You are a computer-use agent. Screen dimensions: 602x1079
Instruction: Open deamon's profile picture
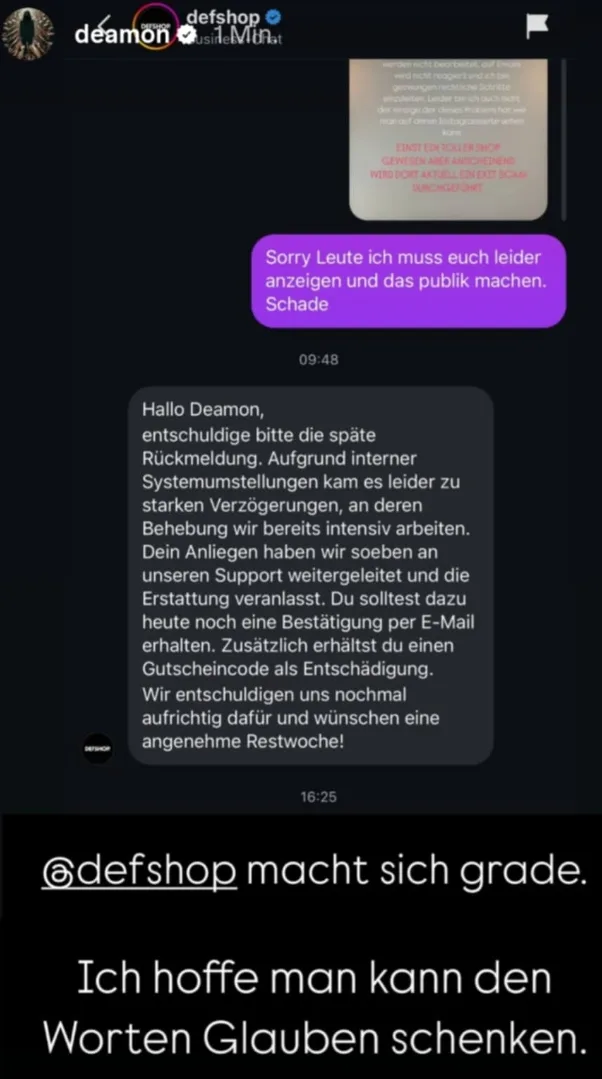pyautogui.click(x=29, y=31)
